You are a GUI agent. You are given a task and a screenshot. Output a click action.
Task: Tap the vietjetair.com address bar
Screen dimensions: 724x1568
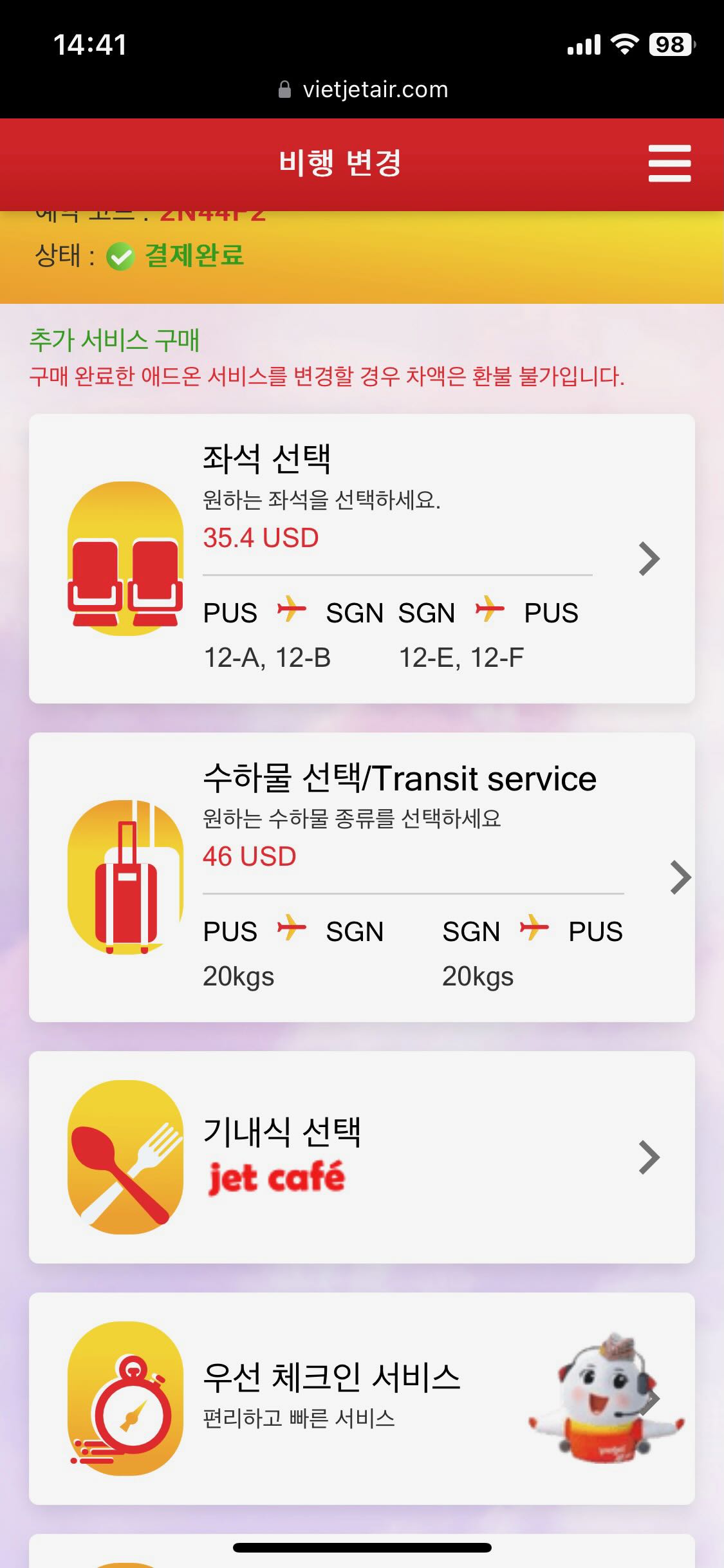pos(363,89)
